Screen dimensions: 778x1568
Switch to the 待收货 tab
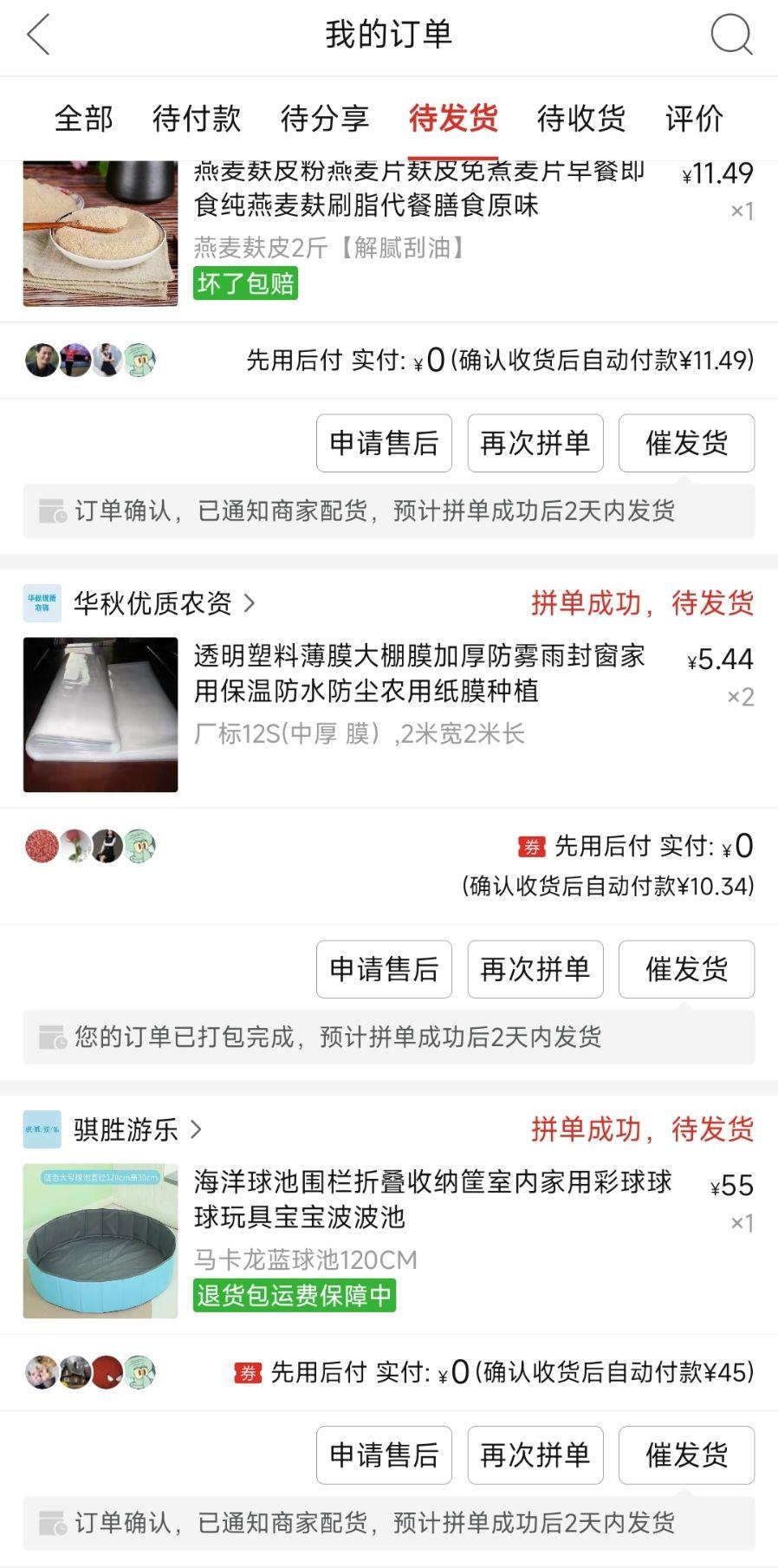coord(580,119)
